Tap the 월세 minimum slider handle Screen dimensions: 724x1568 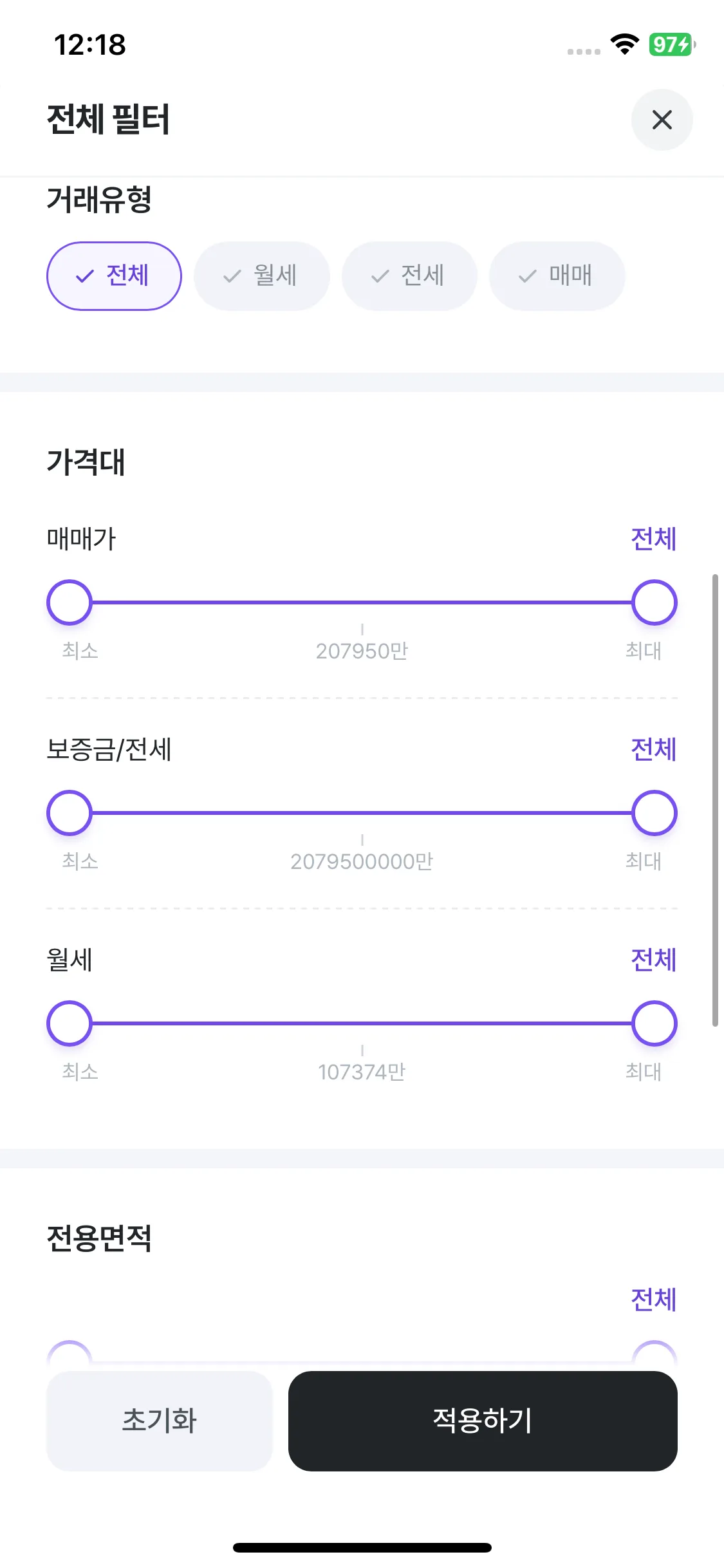[x=70, y=1023]
